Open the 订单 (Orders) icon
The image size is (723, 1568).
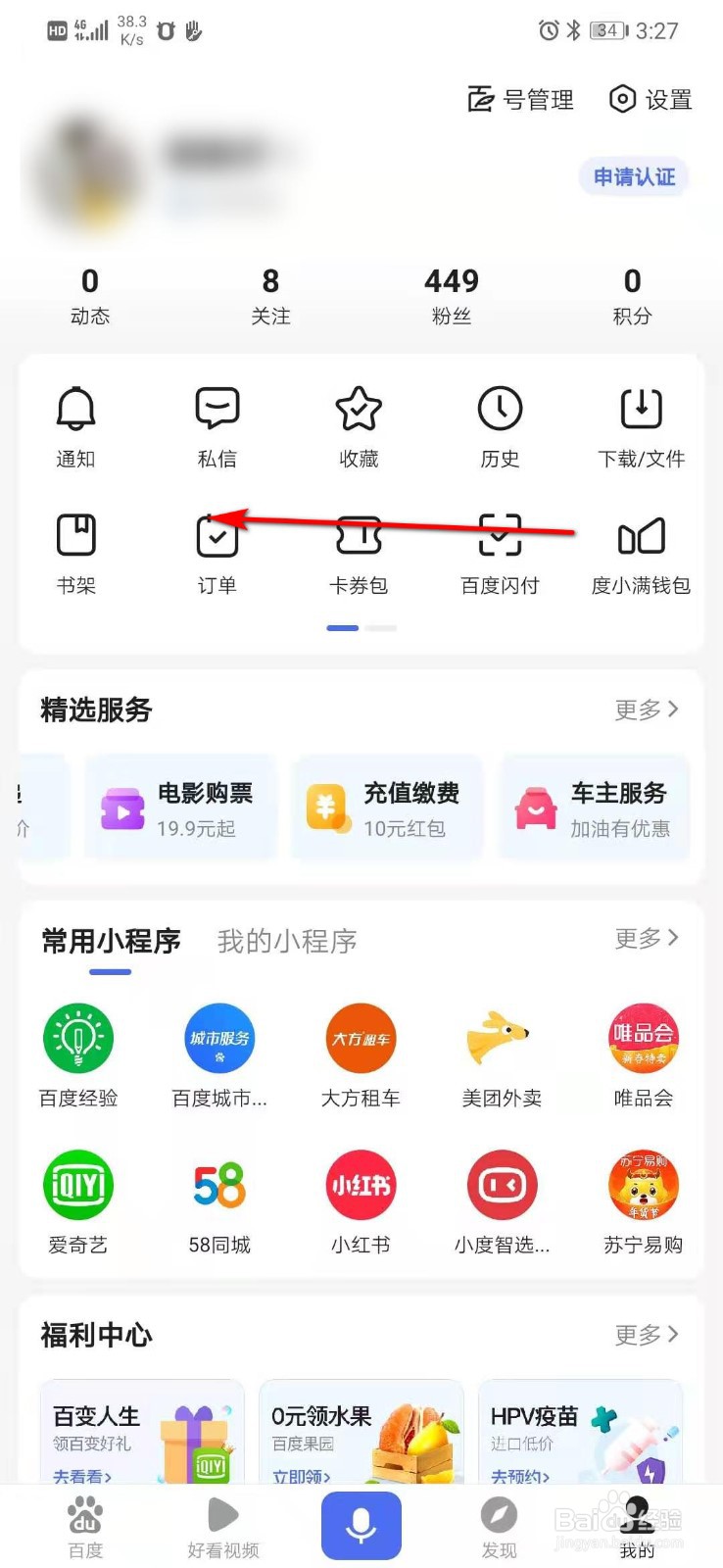click(x=217, y=549)
